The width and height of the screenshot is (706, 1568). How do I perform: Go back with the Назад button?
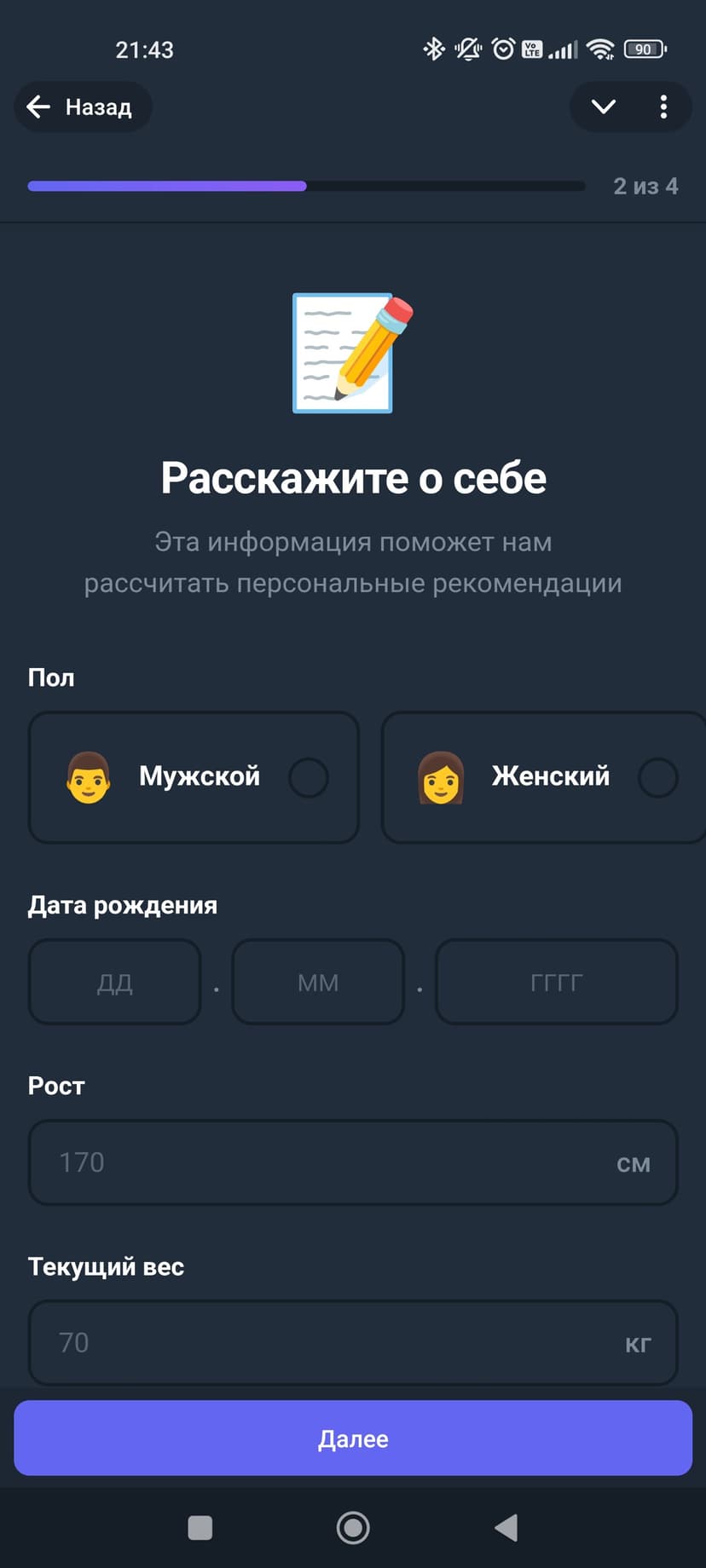[x=83, y=107]
